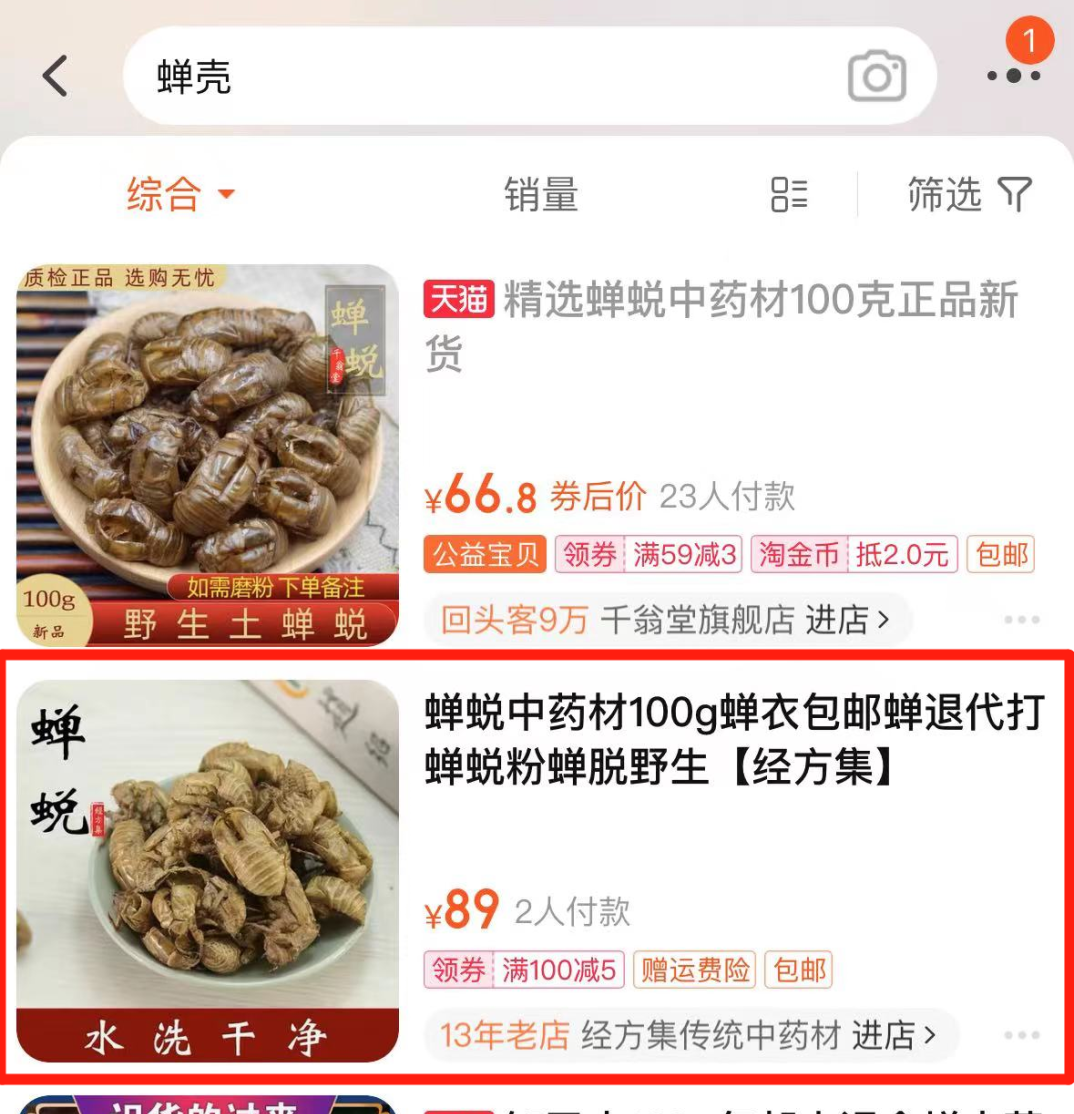Open camera image search
Image resolution: width=1074 pixels, height=1114 pixels.
click(x=877, y=77)
